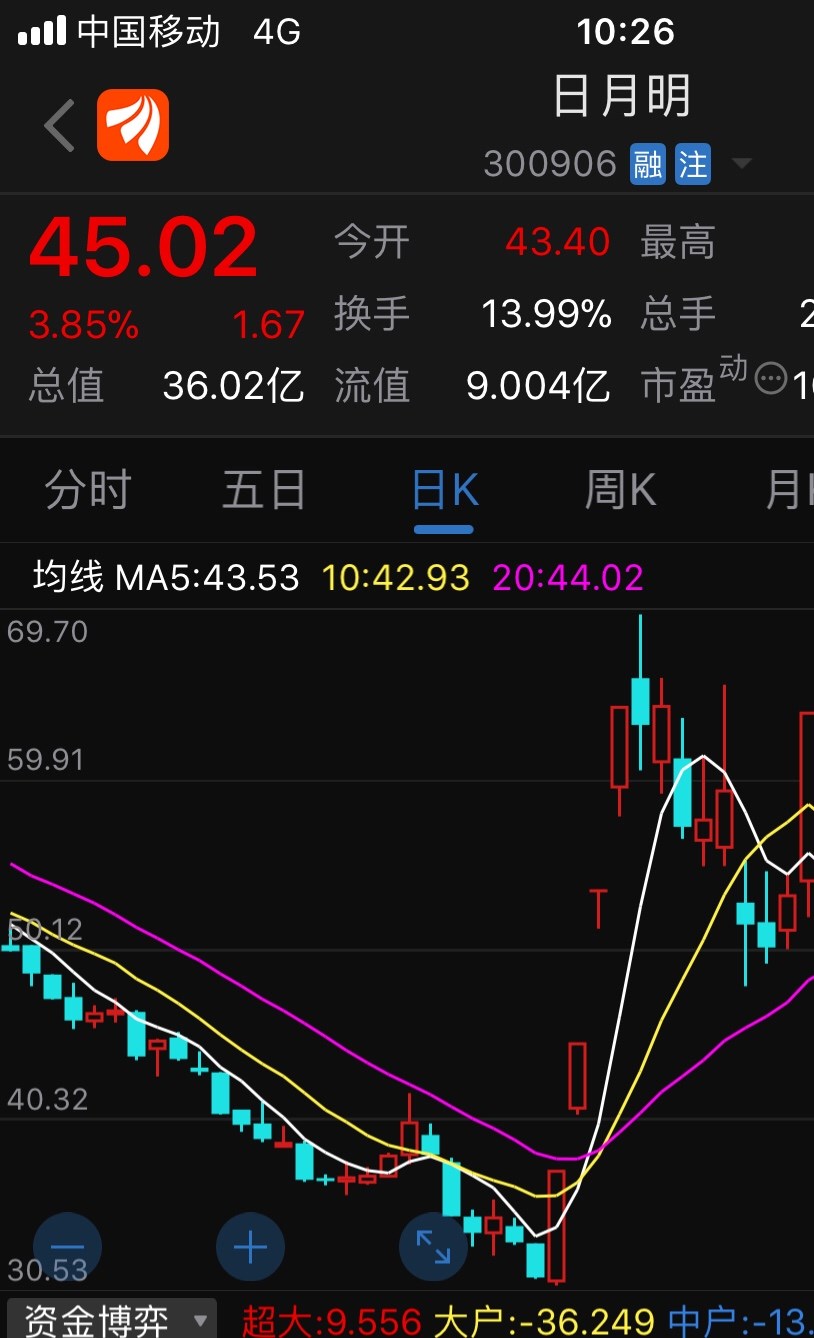Tap the zoom-in plus icon on chart
This screenshot has width=814, height=1338.
pyautogui.click(x=250, y=1246)
